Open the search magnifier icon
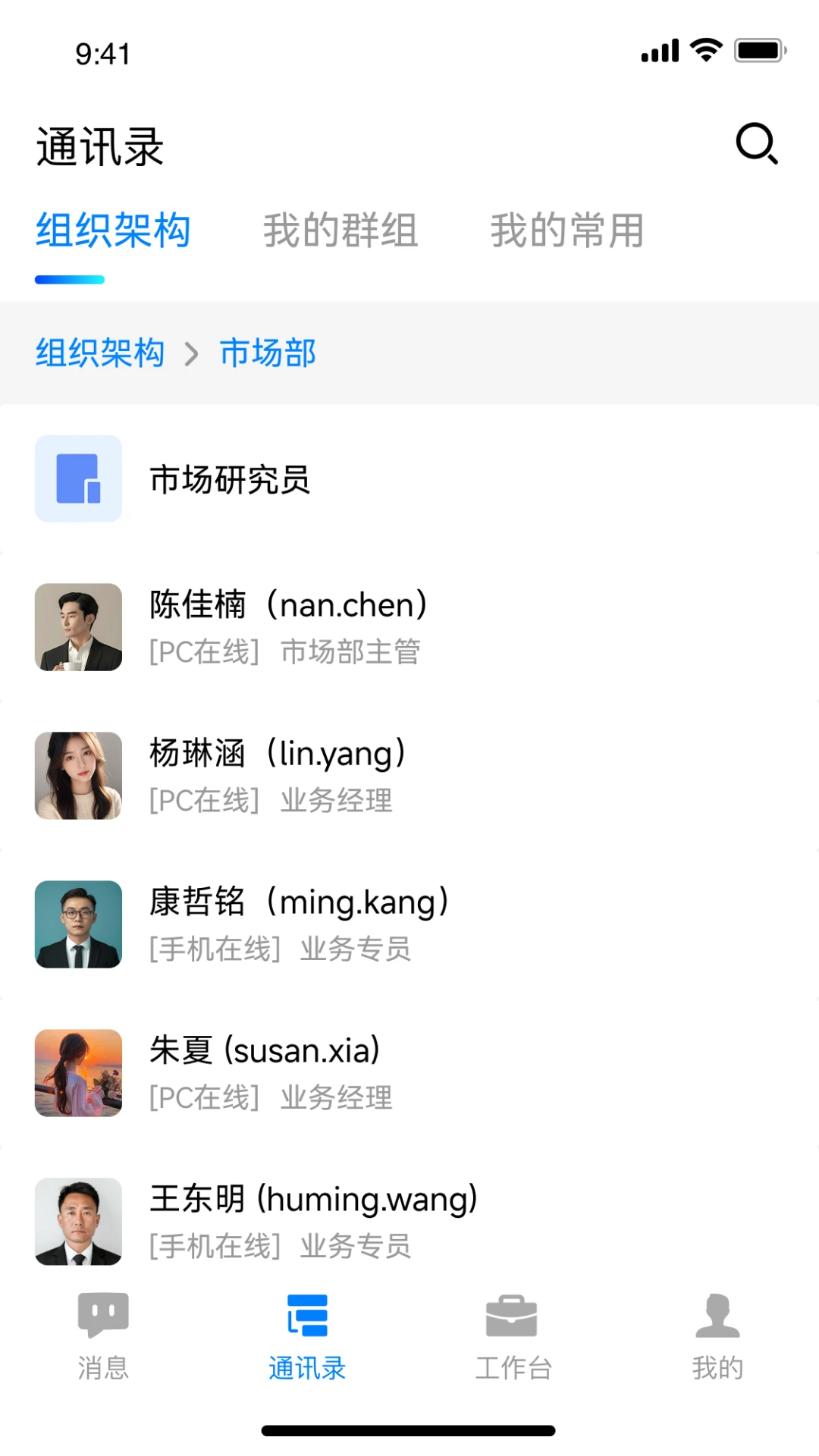 (757, 143)
